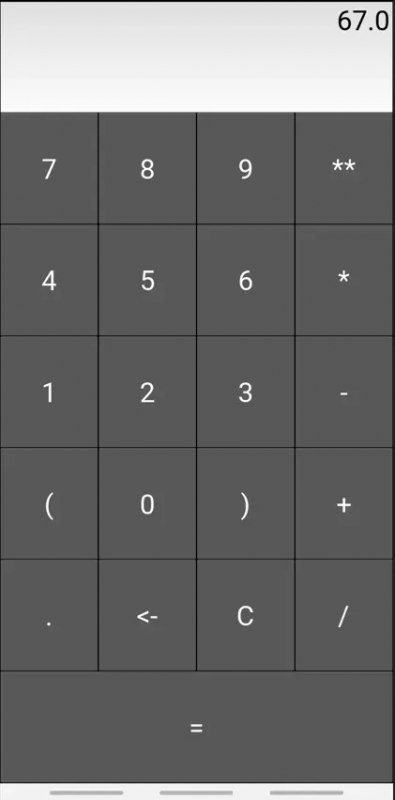The image size is (395, 800).
Task: Insert a closing parenthesis
Action: [x=245, y=504]
